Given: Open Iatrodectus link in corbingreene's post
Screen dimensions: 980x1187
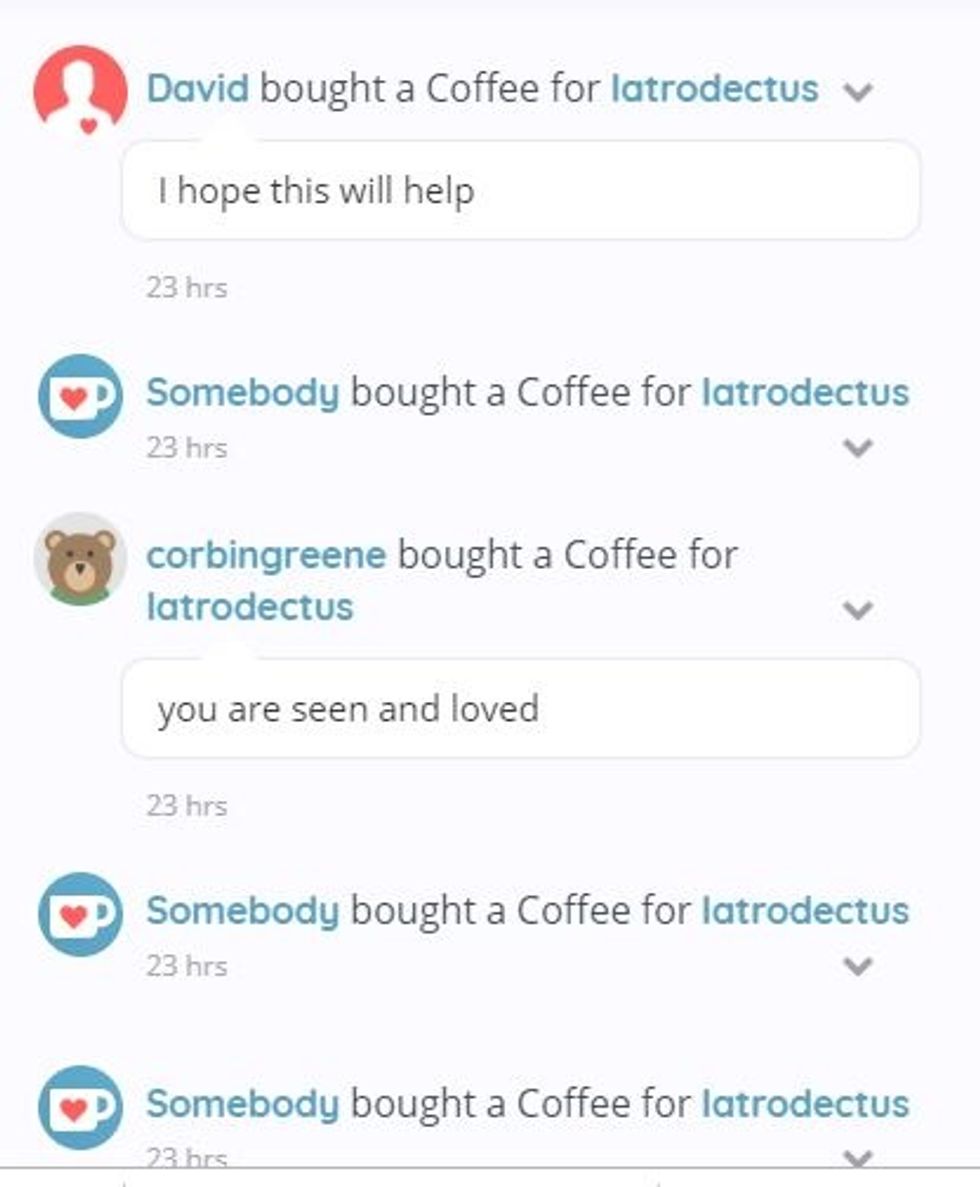Looking at the screenshot, I should click(x=250, y=607).
